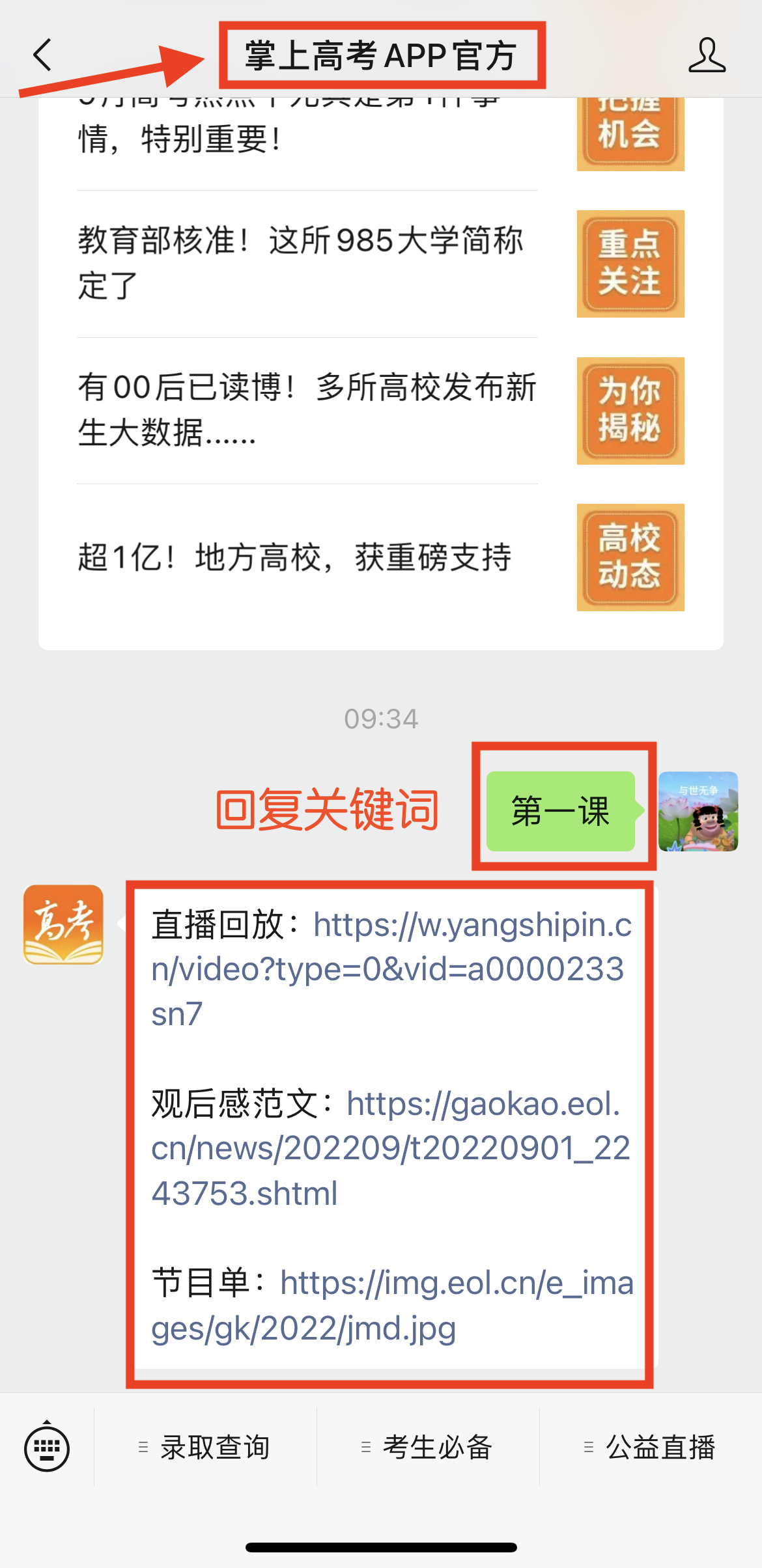Open the 直播回放 yangshipin link

click(391, 969)
